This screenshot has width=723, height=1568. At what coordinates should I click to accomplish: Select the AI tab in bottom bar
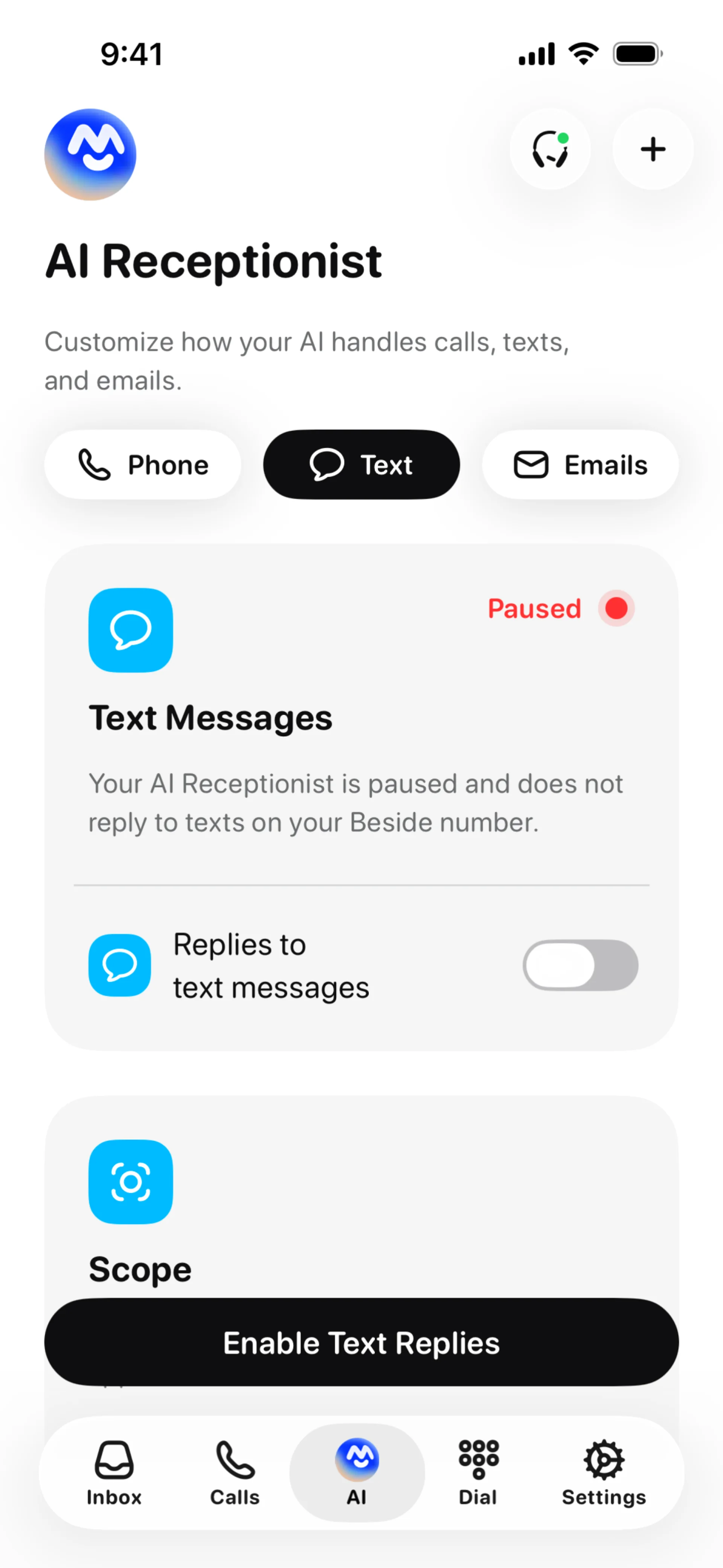pyautogui.click(x=357, y=1472)
